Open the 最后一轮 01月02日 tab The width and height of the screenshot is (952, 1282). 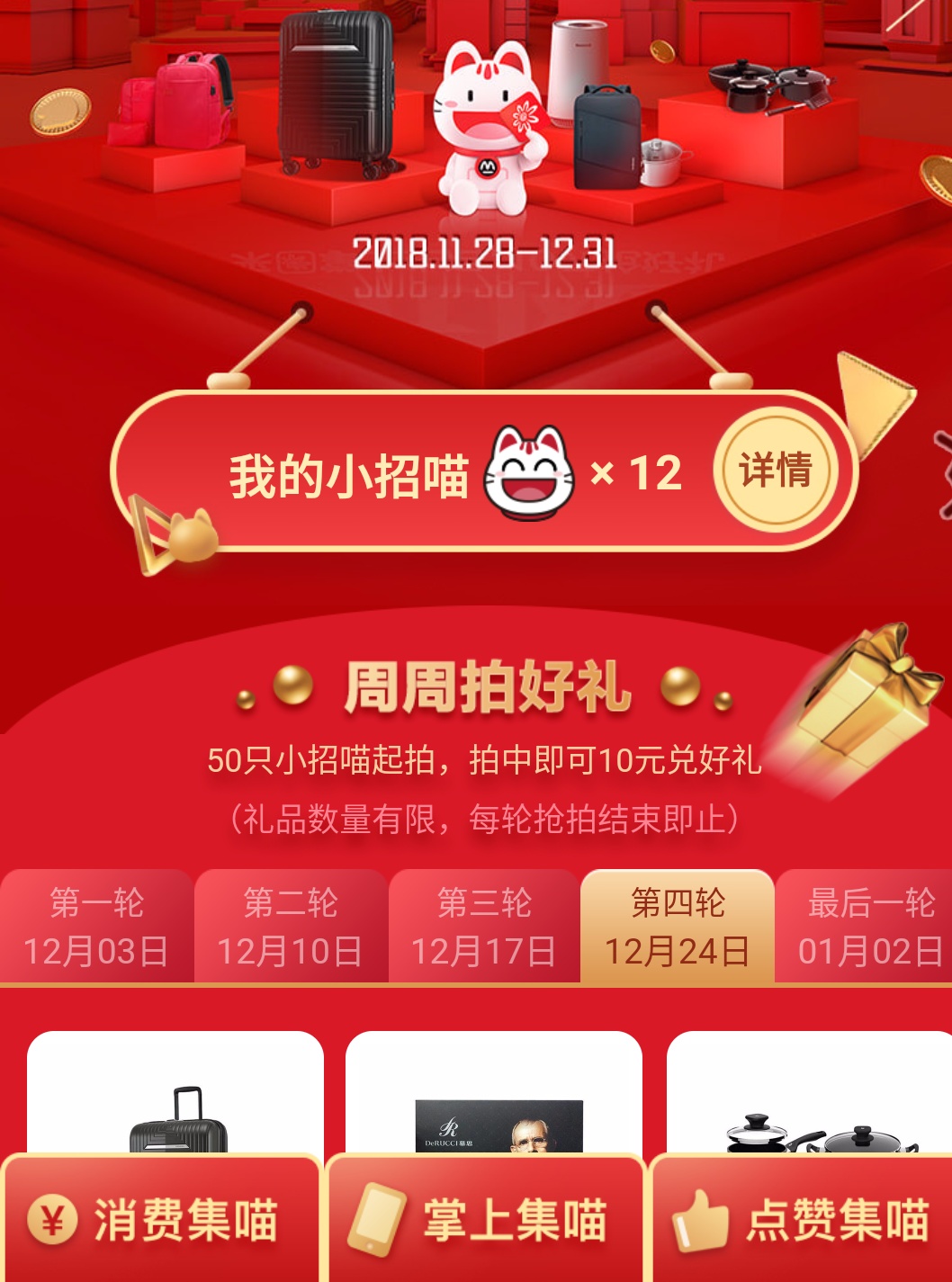tap(868, 927)
